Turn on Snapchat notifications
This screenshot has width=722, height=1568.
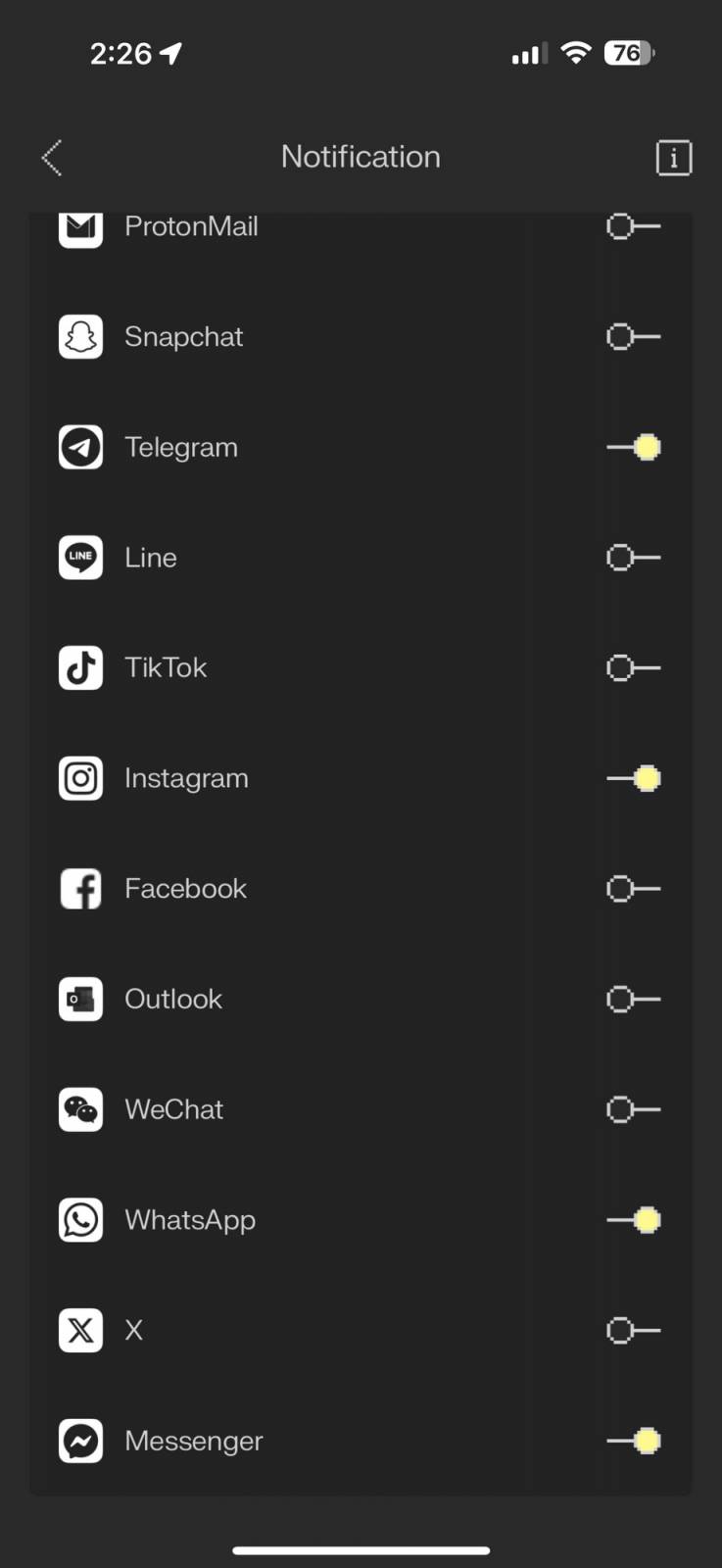[633, 337]
